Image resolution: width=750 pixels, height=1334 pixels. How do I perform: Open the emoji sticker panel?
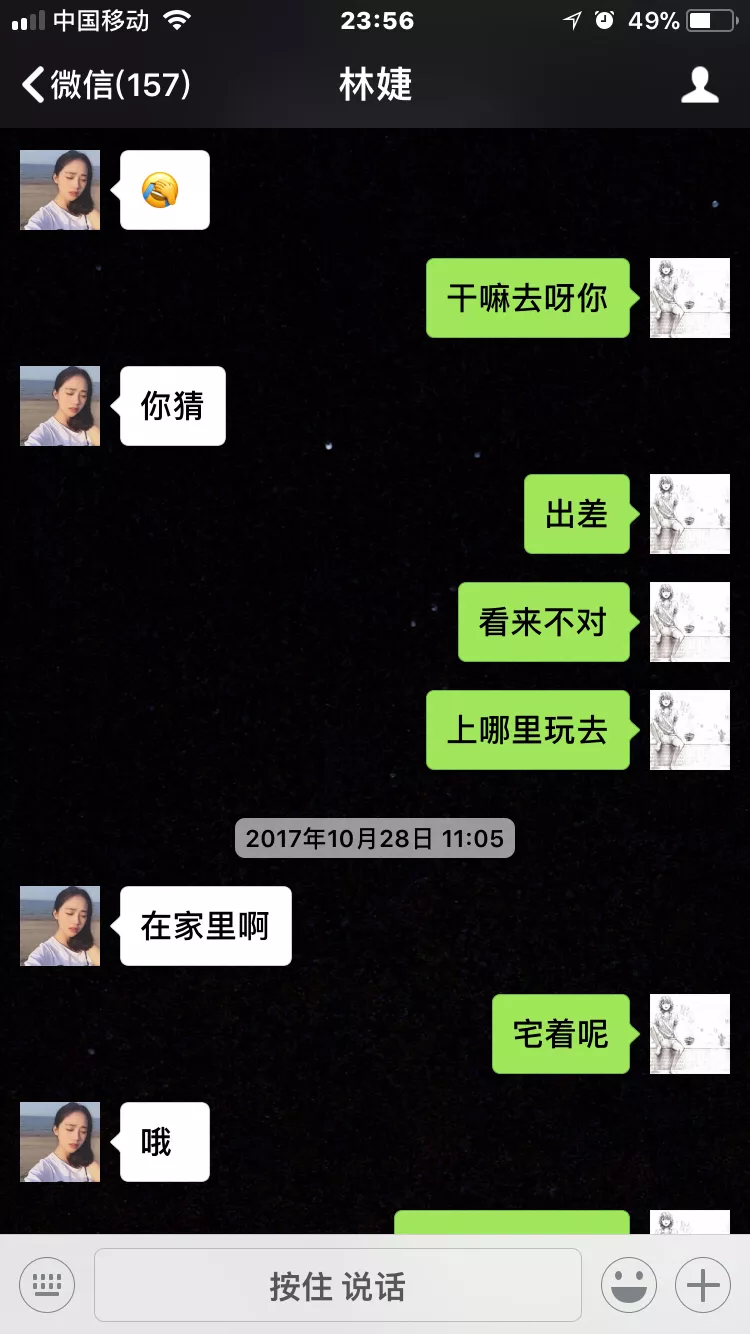pos(629,1285)
